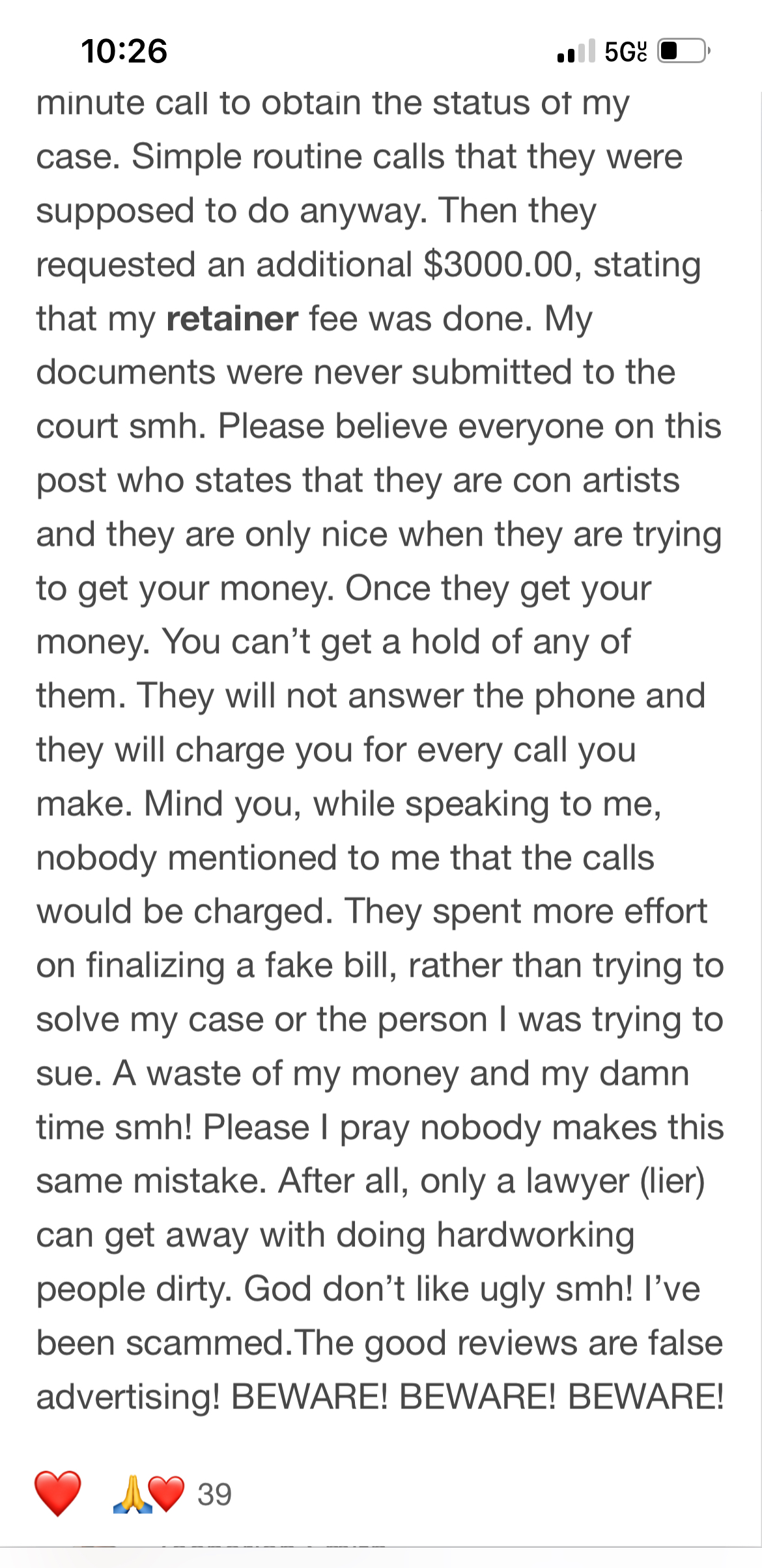Tap the red heart to like this review

58,1493
